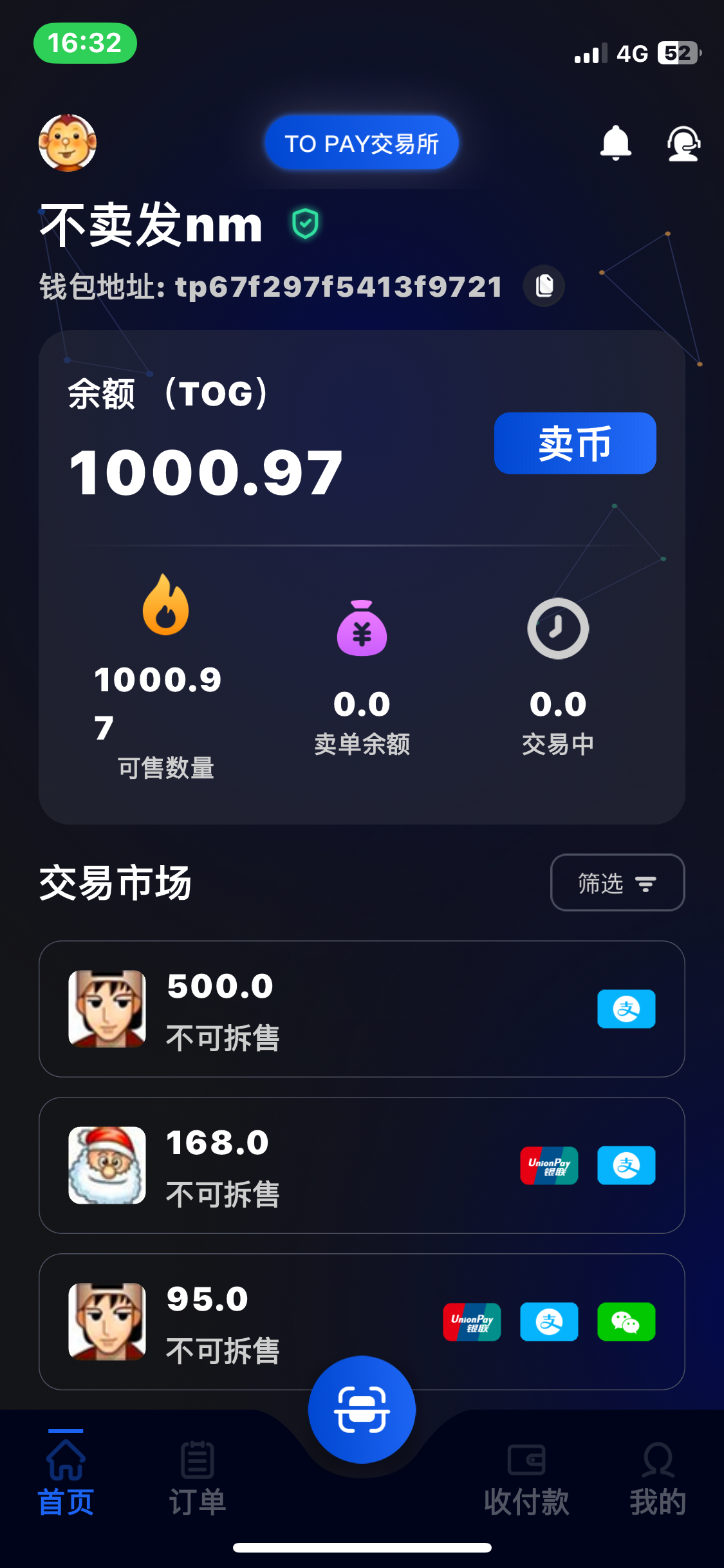Open the QR code scanner
This screenshot has height=1568, width=724.
click(x=362, y=1408)
